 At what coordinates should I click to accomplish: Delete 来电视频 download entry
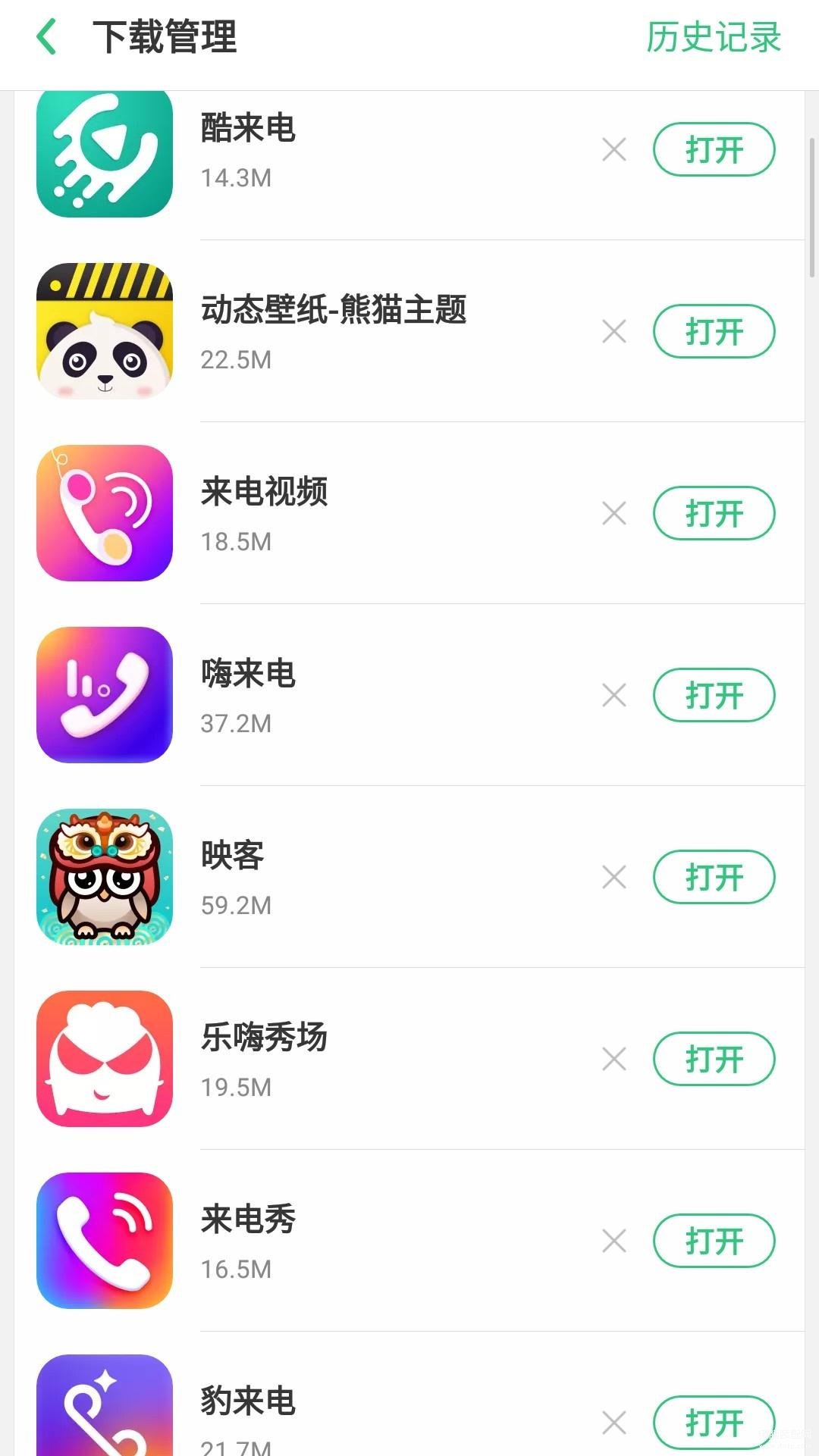[x=614, y=513]
